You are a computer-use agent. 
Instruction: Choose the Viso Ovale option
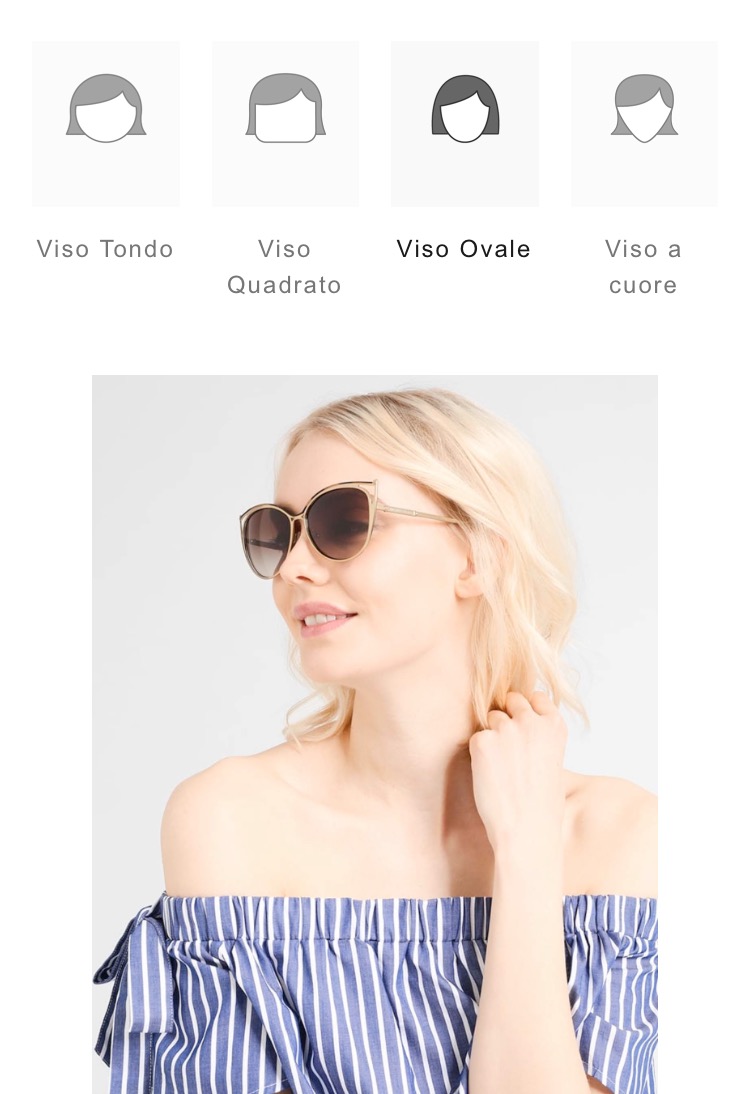(x=465, y=124)
